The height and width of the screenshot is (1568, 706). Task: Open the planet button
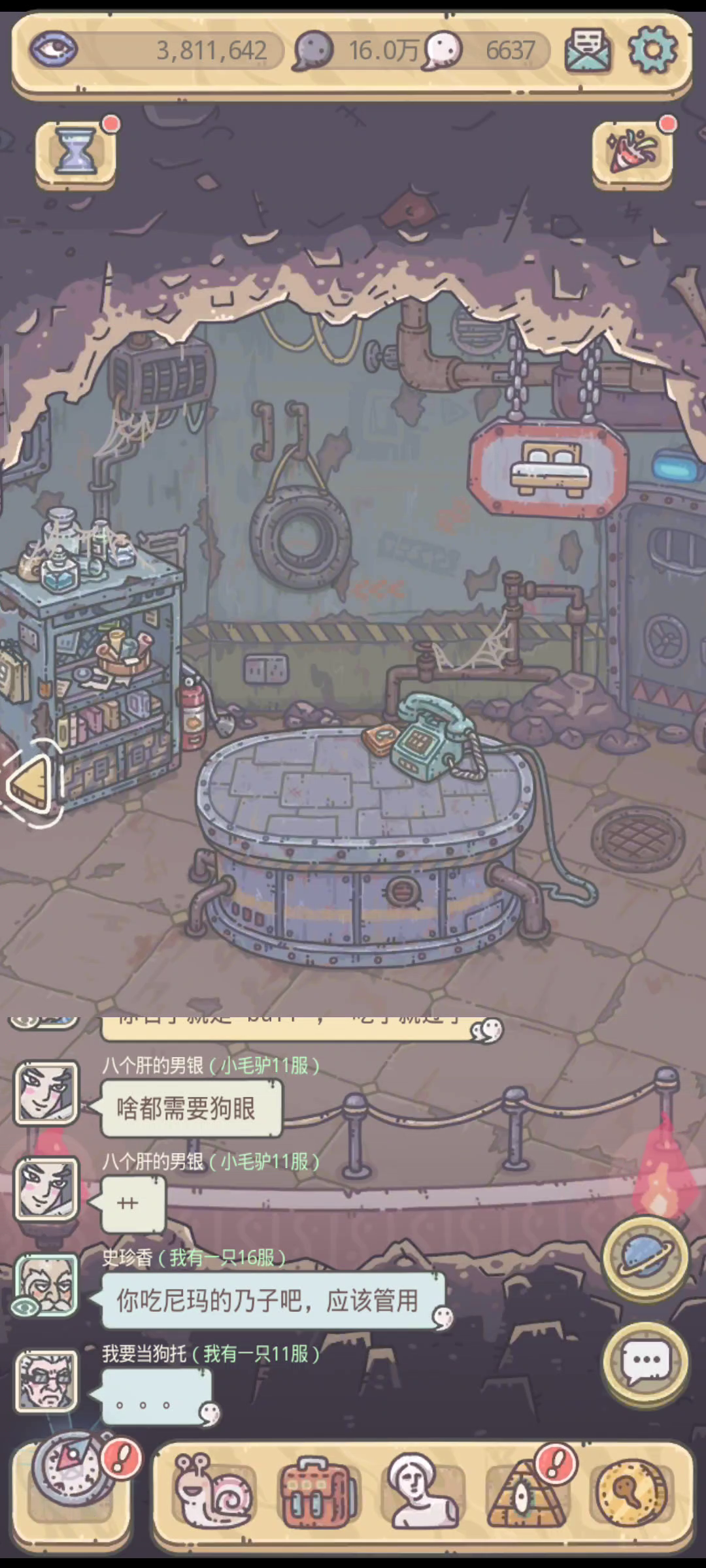(645, 1256)
